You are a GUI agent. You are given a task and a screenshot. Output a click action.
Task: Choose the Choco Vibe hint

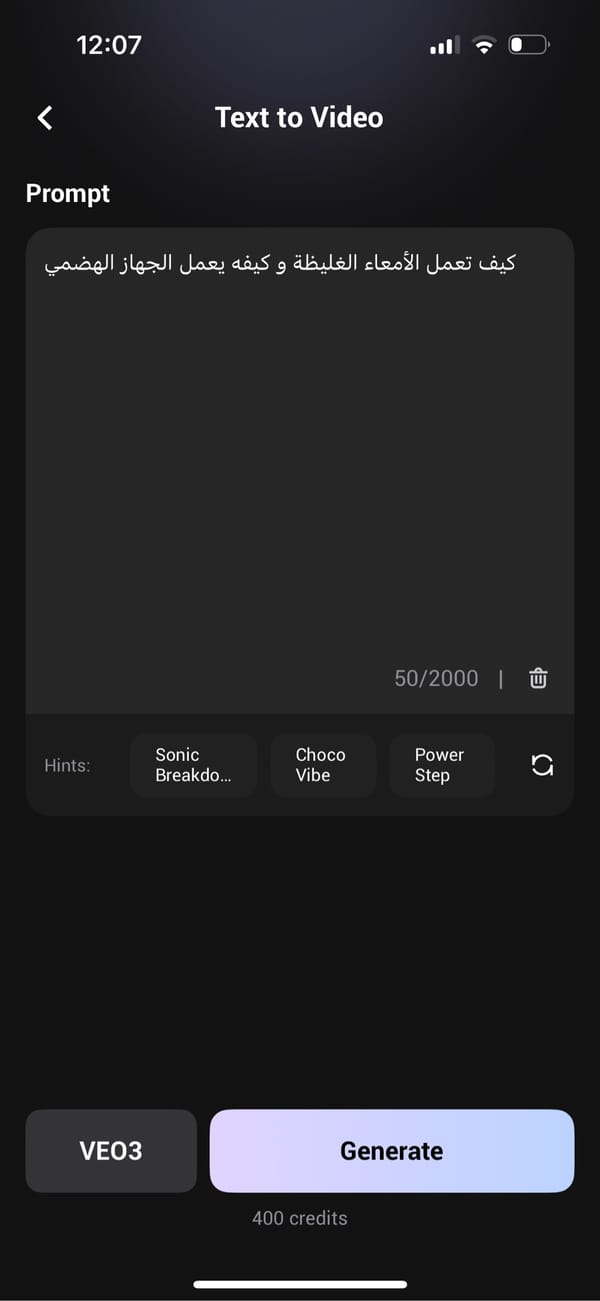323,765
